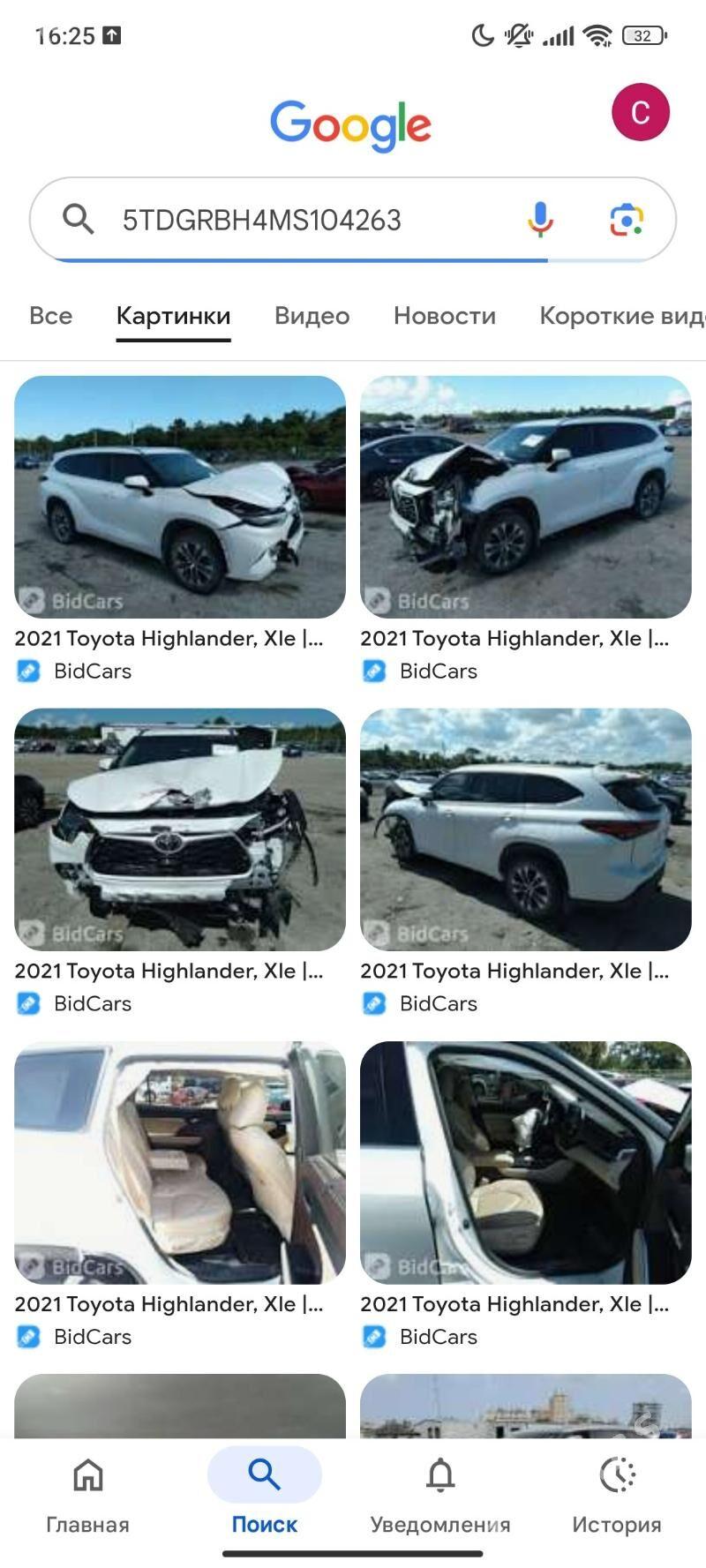Switch to the Новости tab
706x1568 pixels.
coord(444,316)
